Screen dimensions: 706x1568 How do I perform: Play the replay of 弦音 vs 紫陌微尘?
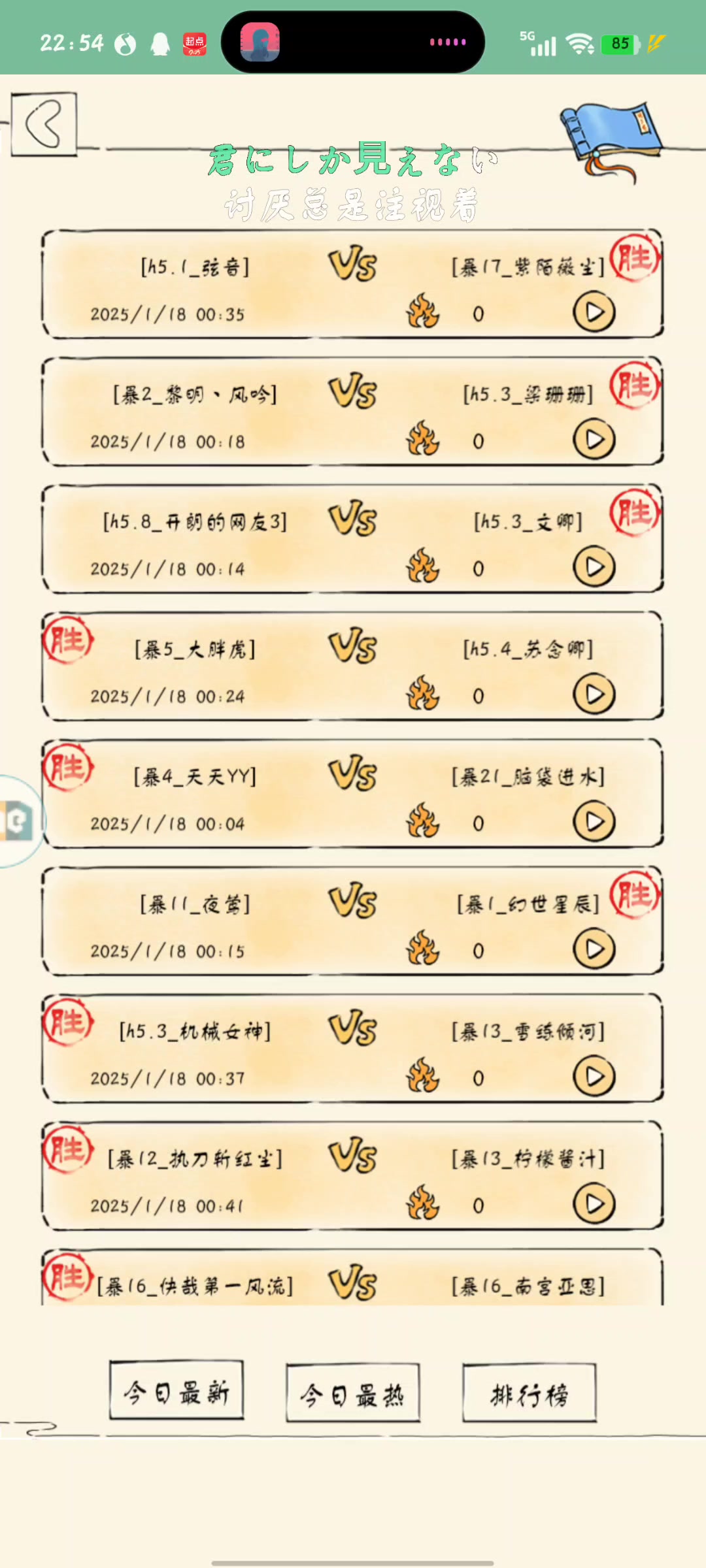click(594, 312)
